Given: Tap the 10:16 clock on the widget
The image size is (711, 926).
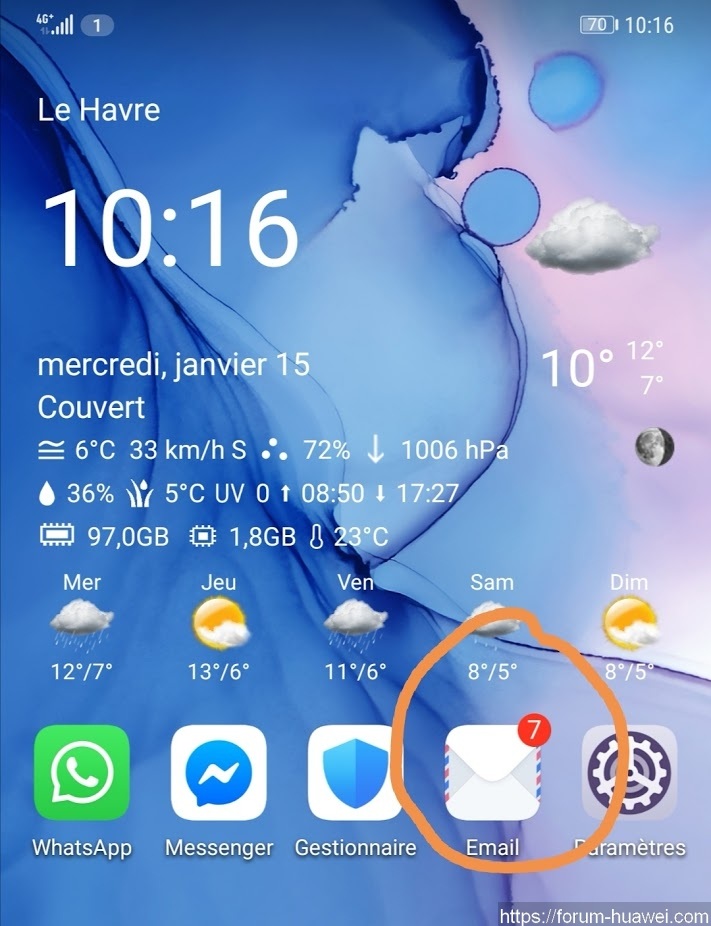Looking at the screenshot, I should (x=170, y=228).
